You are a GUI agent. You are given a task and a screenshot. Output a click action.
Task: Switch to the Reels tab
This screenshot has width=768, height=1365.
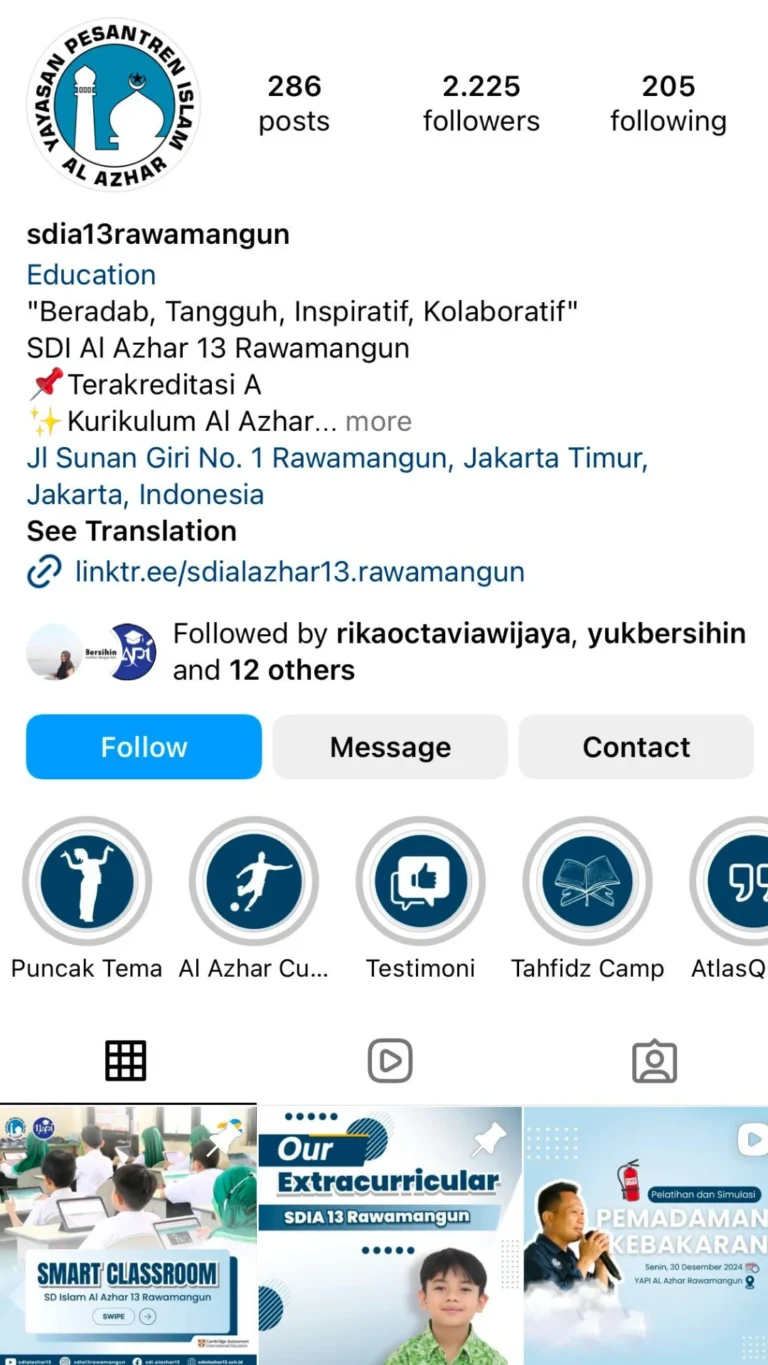point(390,1061)
